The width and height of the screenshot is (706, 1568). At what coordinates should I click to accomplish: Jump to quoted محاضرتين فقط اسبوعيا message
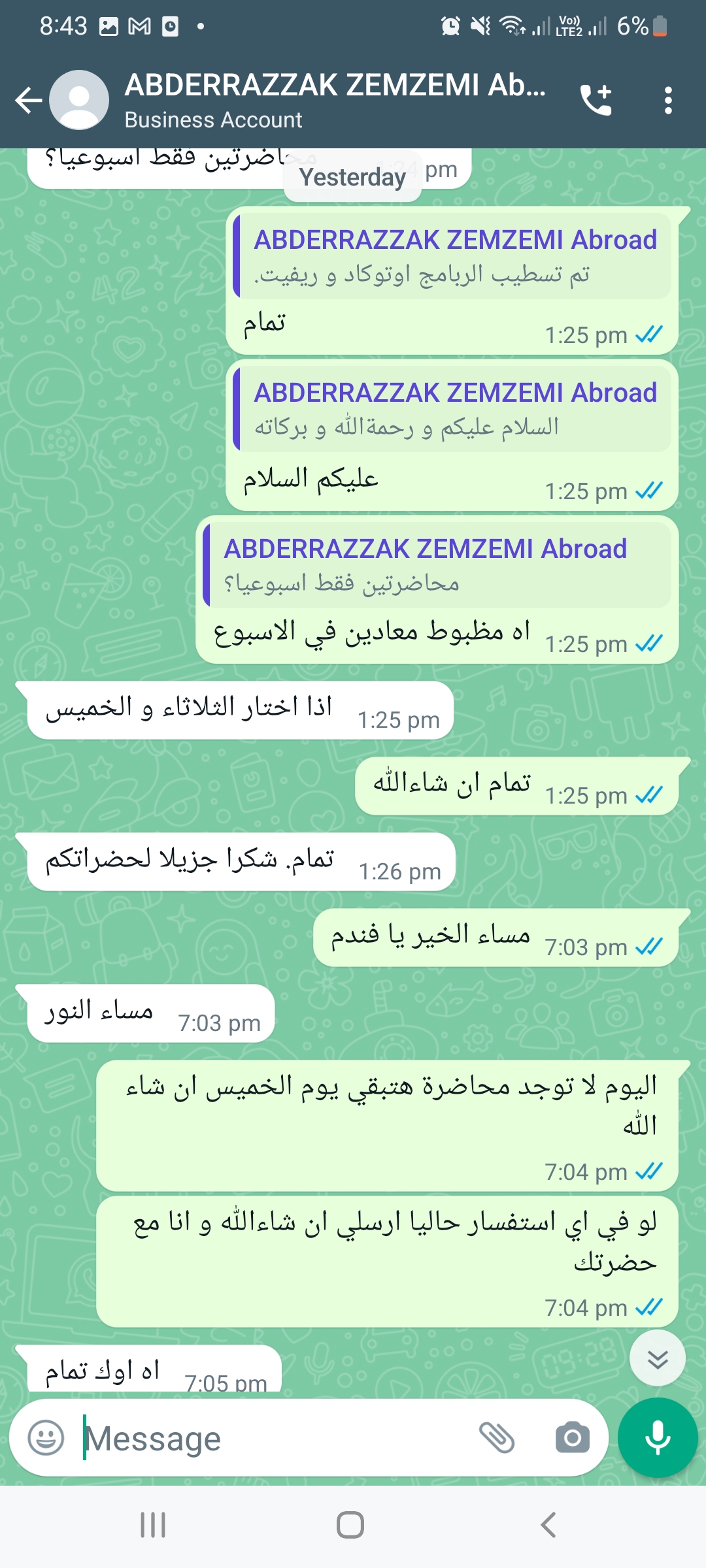437,565
